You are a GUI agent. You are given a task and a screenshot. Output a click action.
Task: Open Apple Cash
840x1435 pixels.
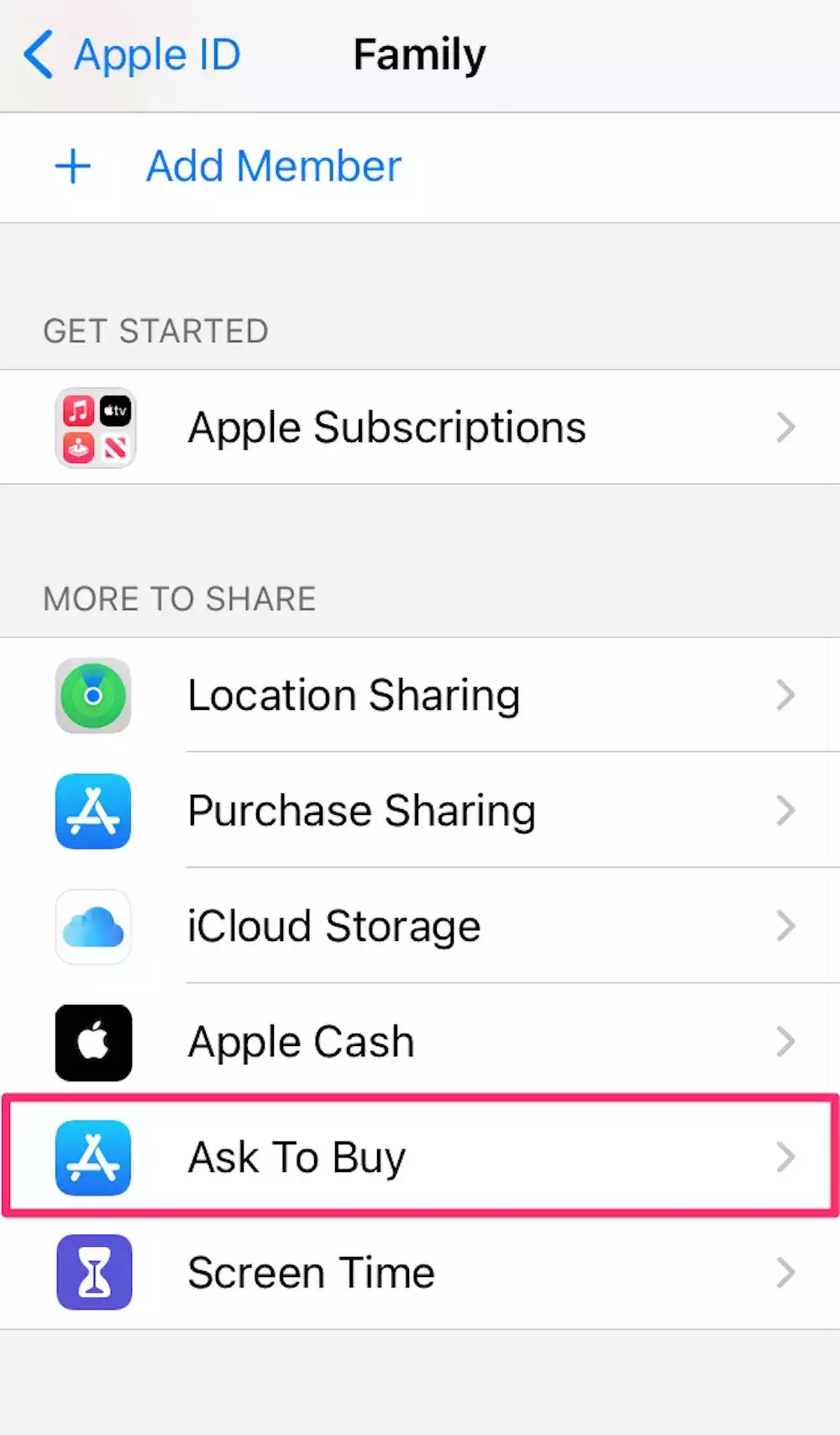click(420, 1042)
